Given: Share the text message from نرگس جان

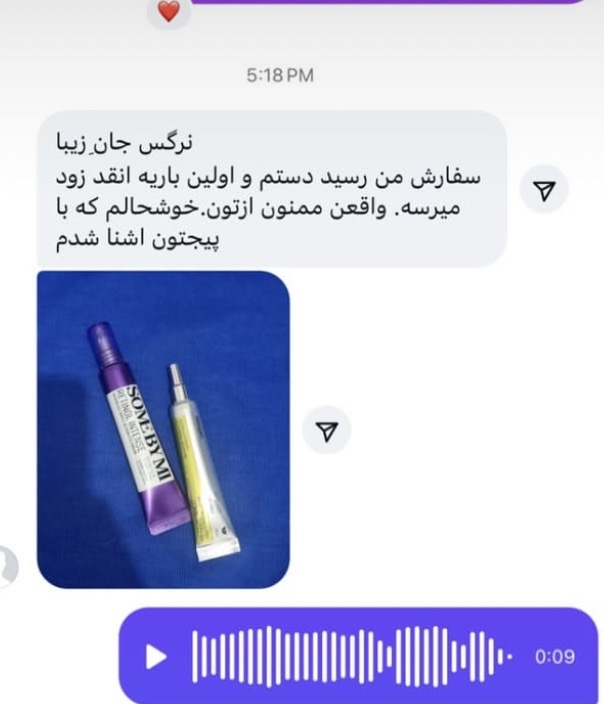Looking at the screenshot, I should (544, 189).
